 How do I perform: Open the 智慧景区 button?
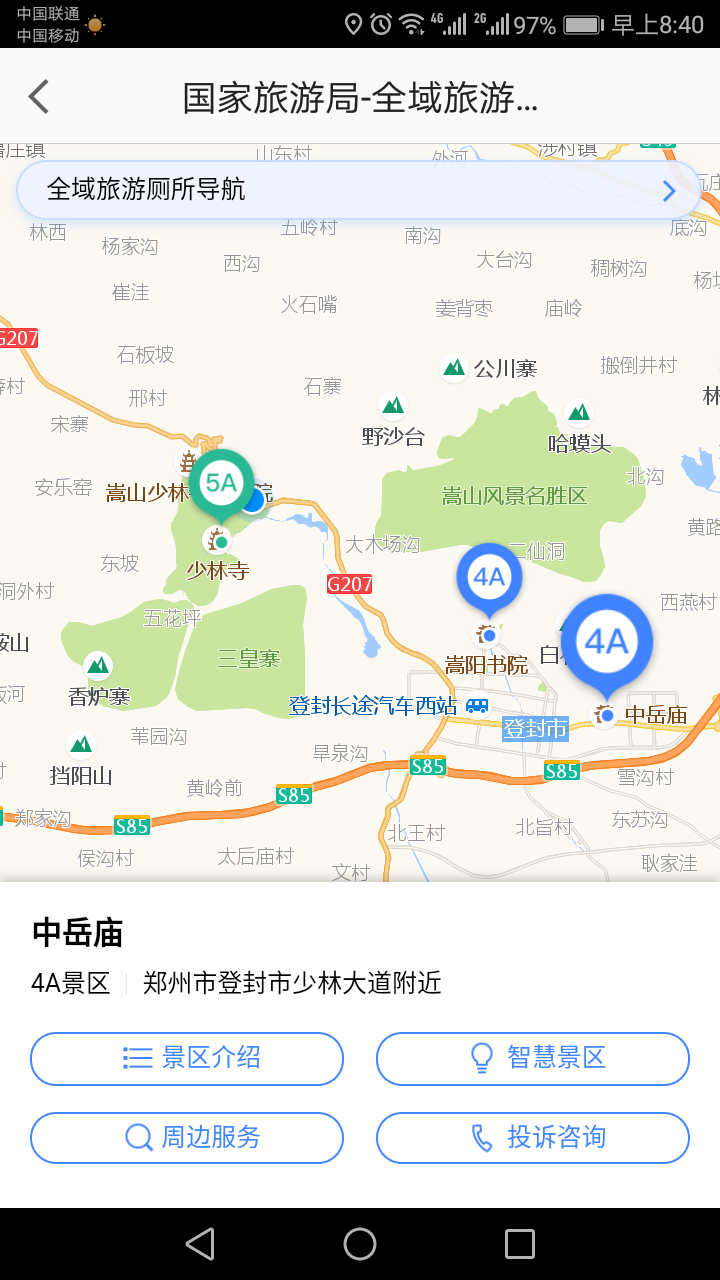[532, 1058]
